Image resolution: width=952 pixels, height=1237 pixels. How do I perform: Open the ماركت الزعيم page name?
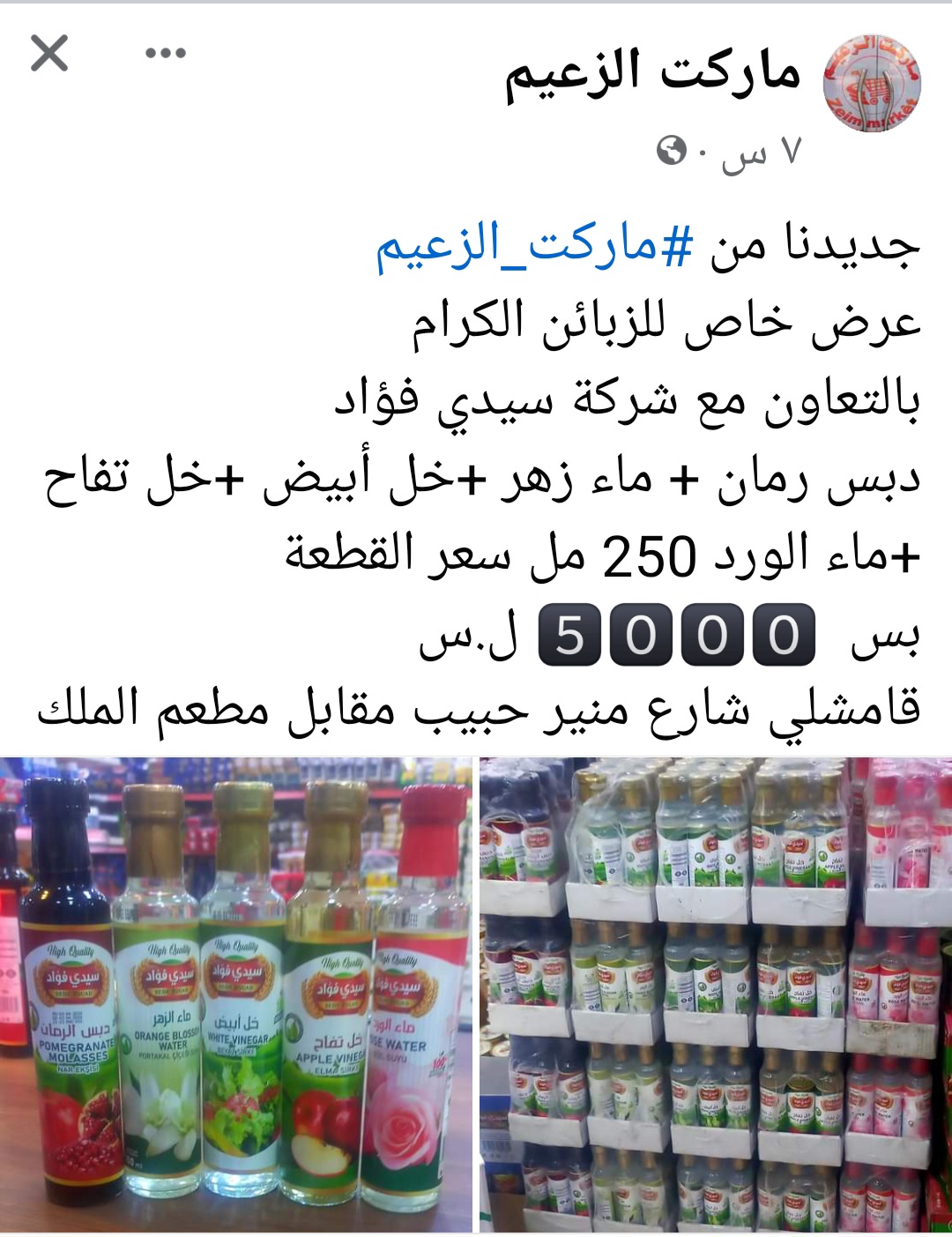tap(652, 72)
